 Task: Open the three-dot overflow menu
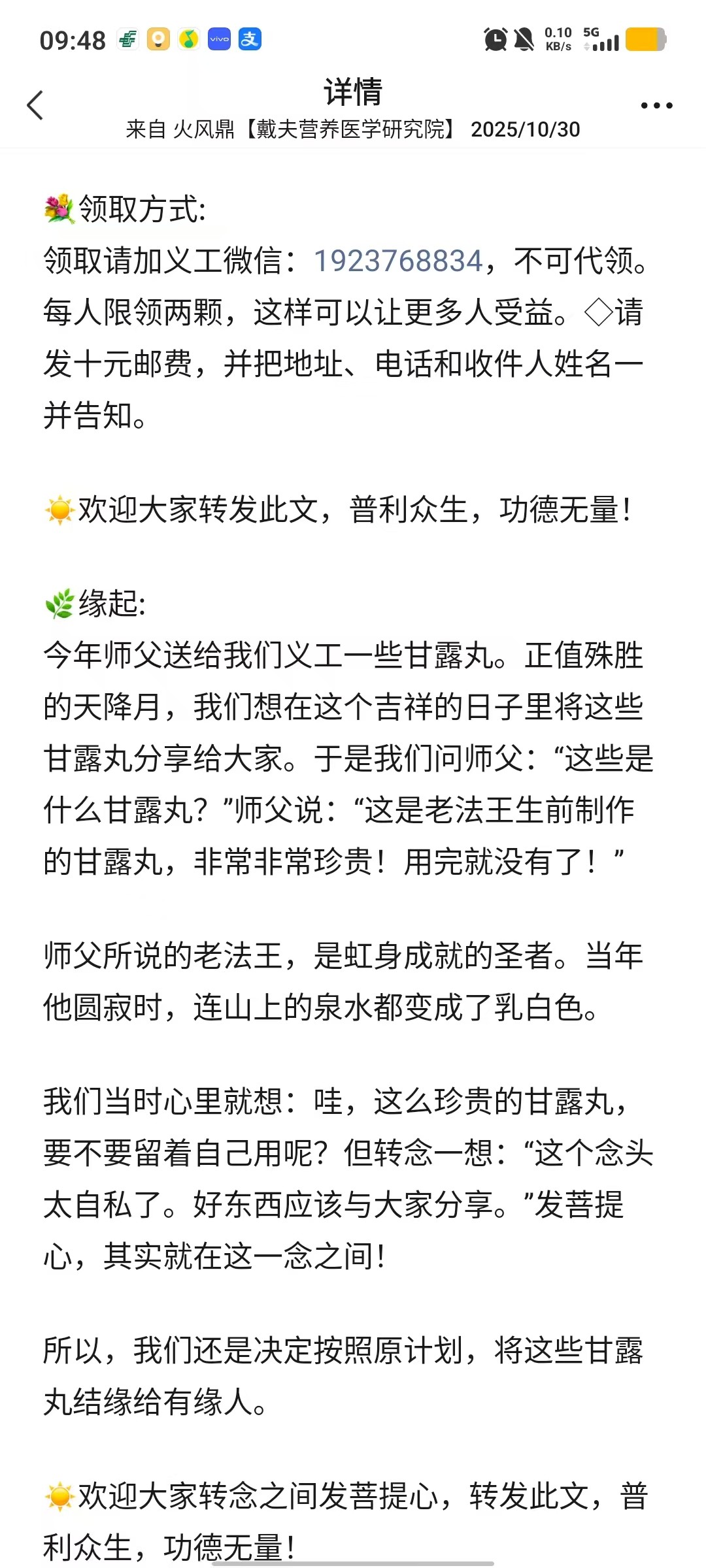point(656,105)
